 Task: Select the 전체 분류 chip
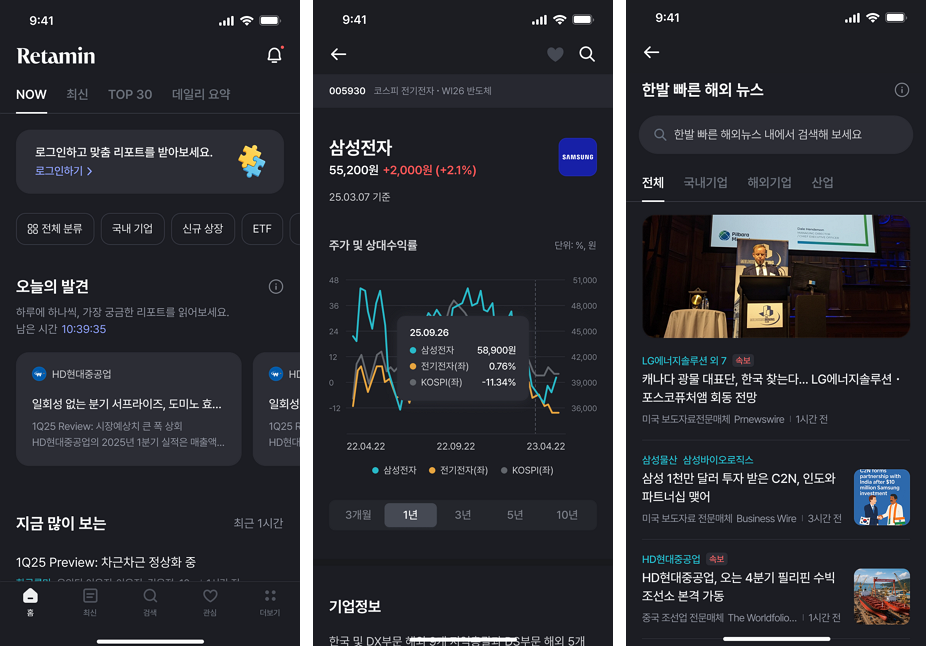tap(55, 229)
